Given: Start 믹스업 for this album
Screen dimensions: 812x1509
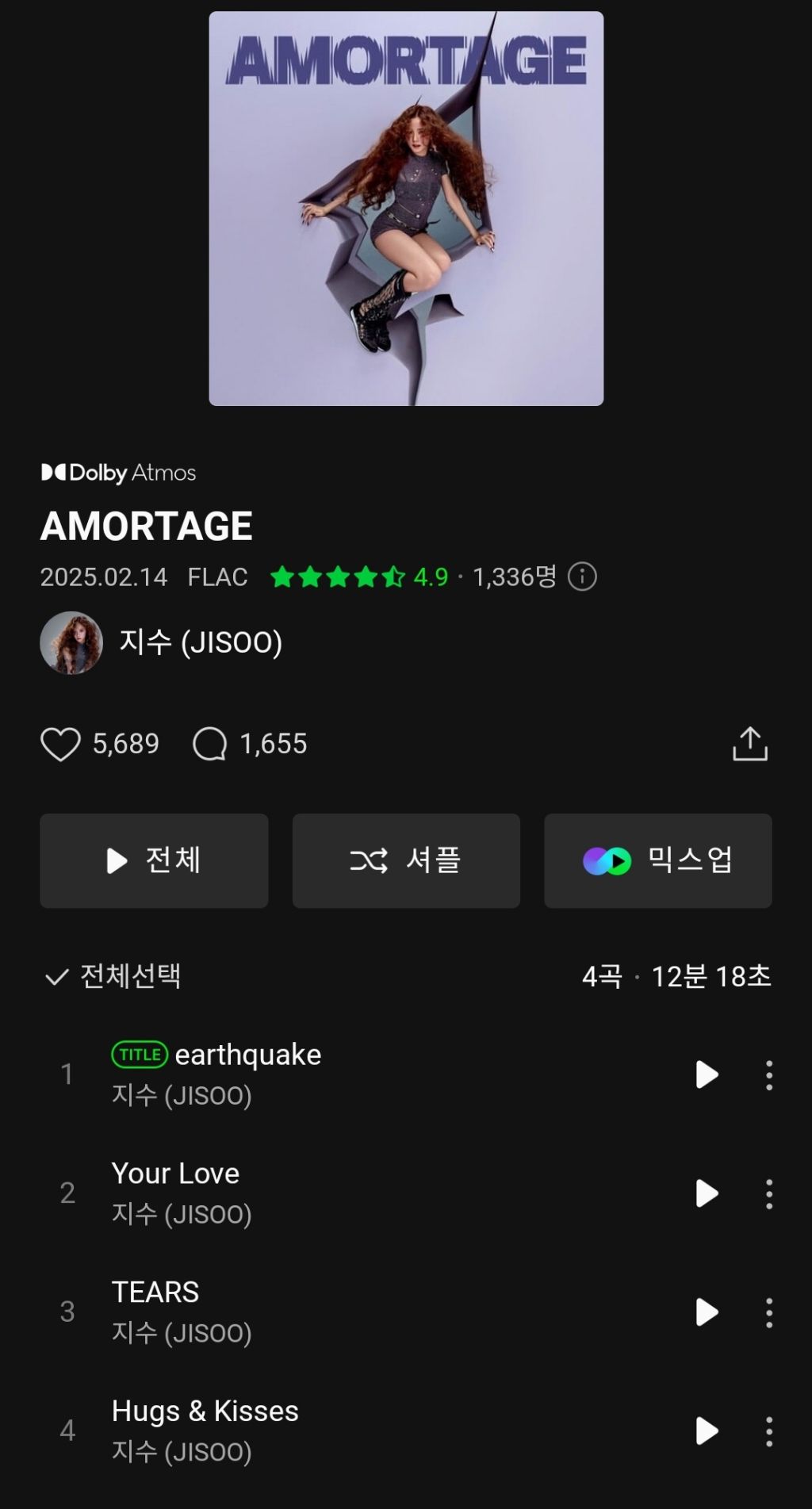Looking at the screenshot, I should click(x=657, y=860).
